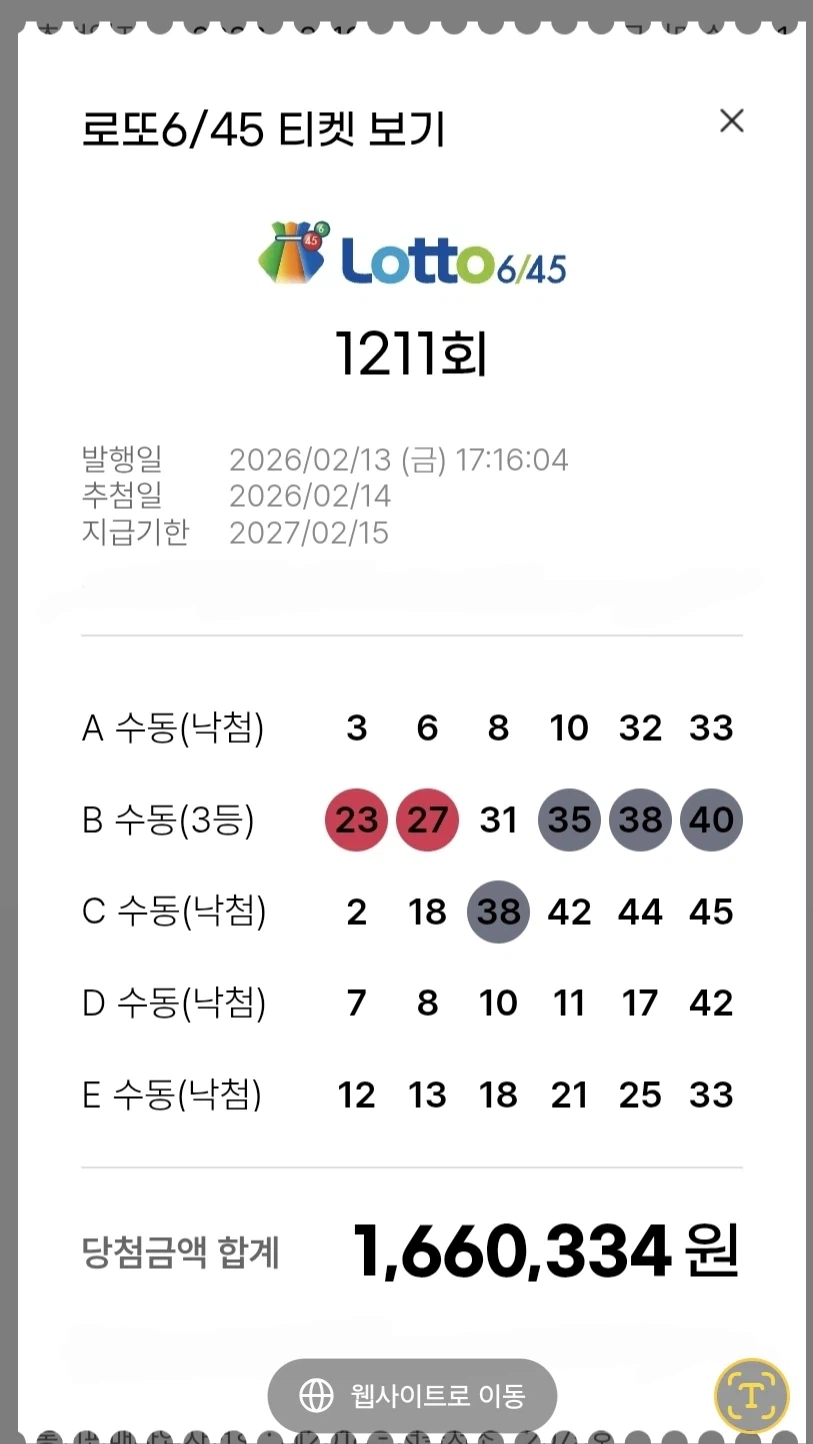
Task: Click the Lotto 6/45 logo image
Action: [x=412, y=255]
